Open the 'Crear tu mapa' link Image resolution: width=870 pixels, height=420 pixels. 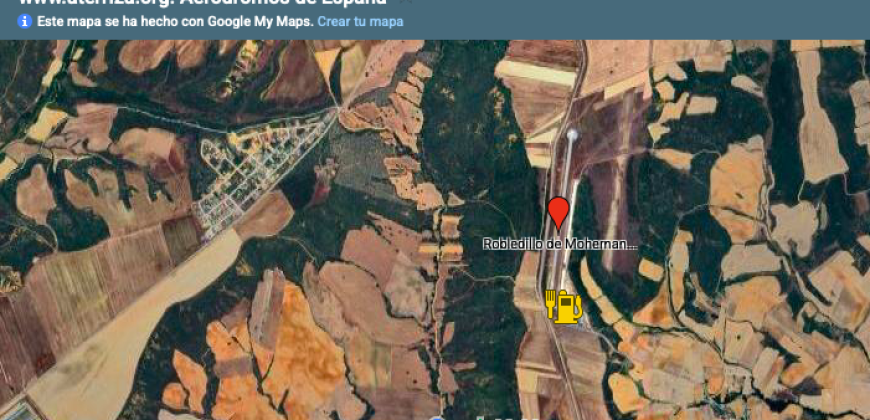360,21
